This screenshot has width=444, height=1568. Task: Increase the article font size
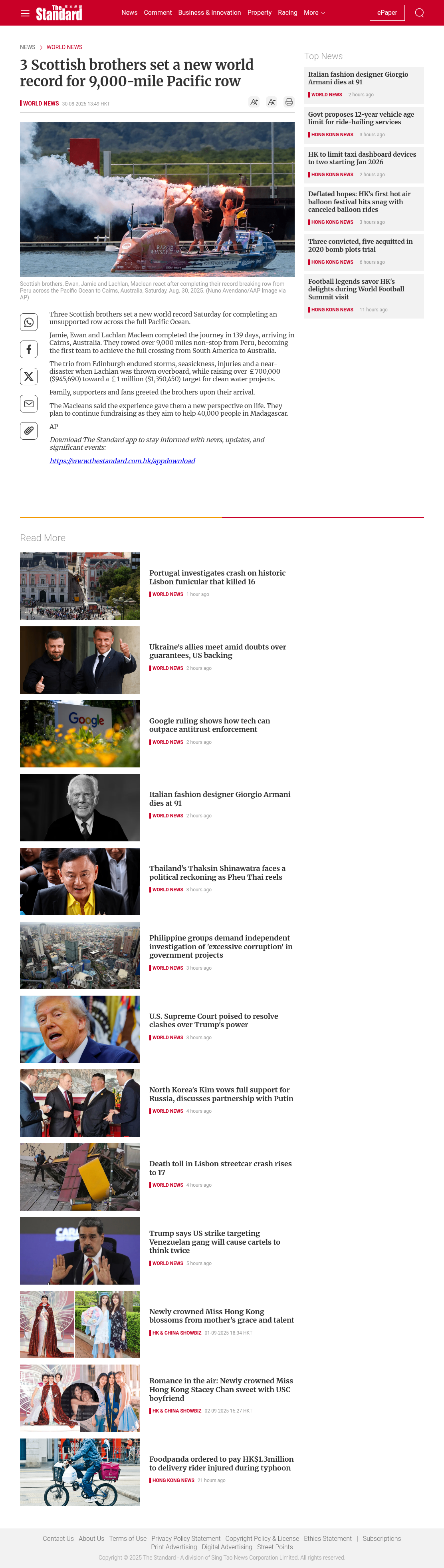[x=254, y=102]
